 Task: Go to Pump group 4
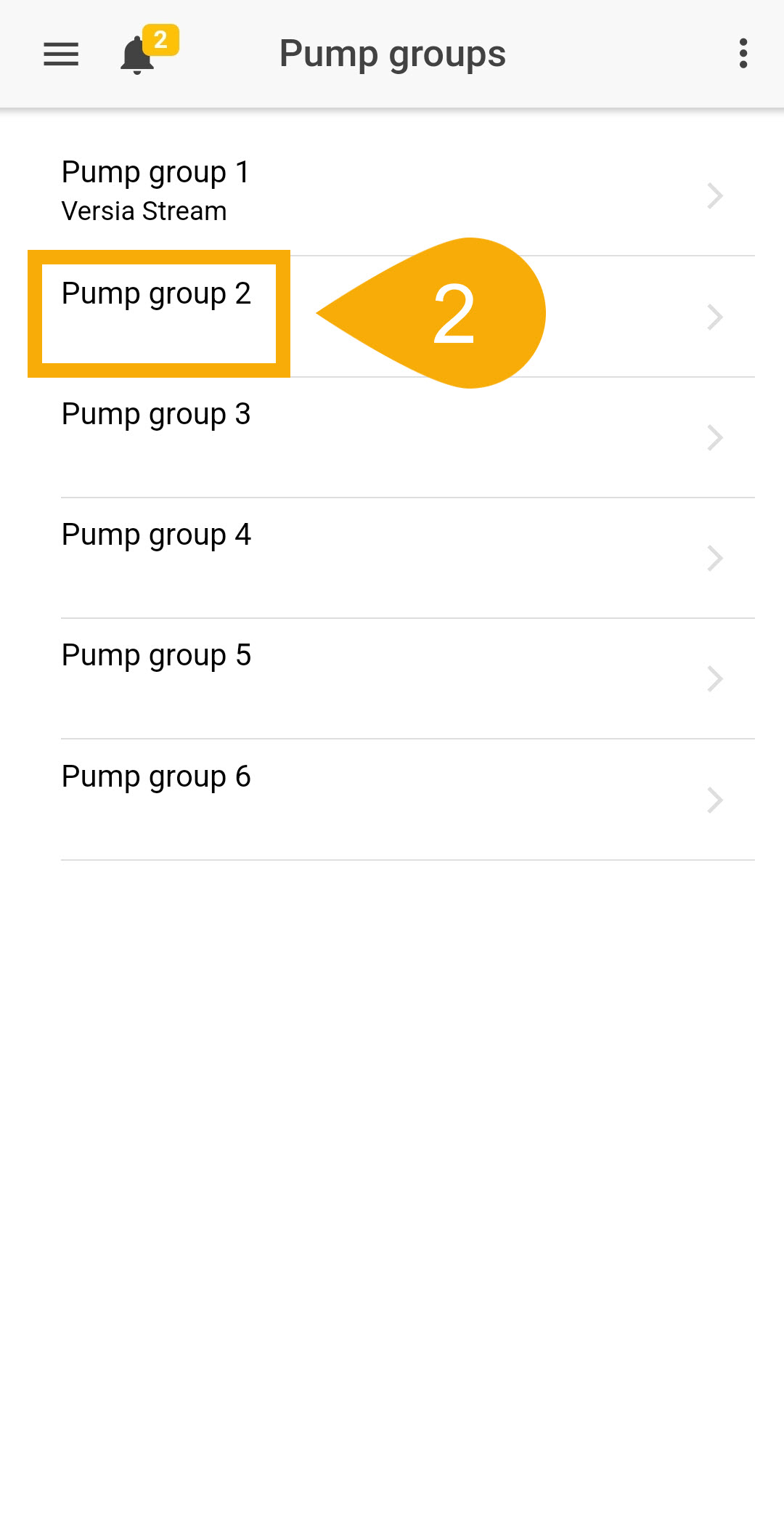point(392,556)
